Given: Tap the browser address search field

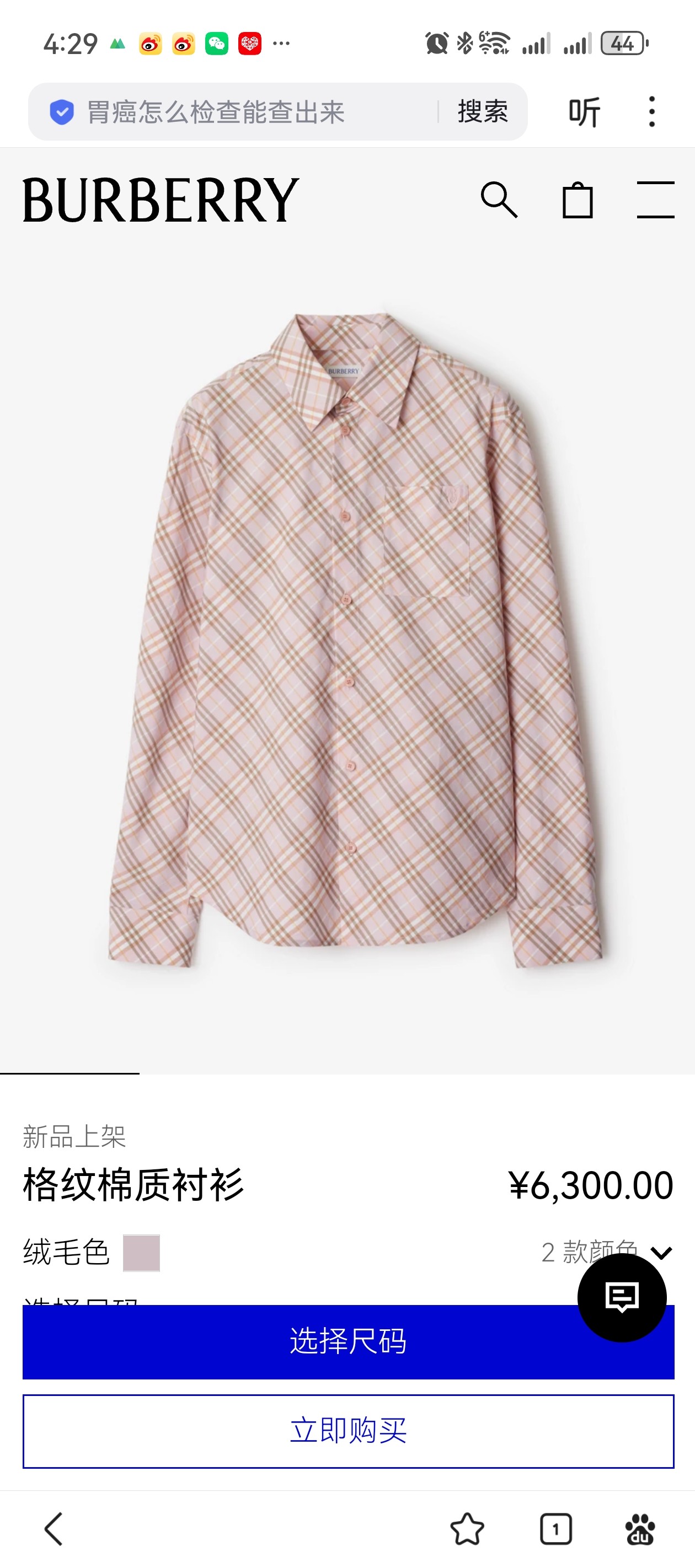Looking at the screenshot, I should 244,112.
